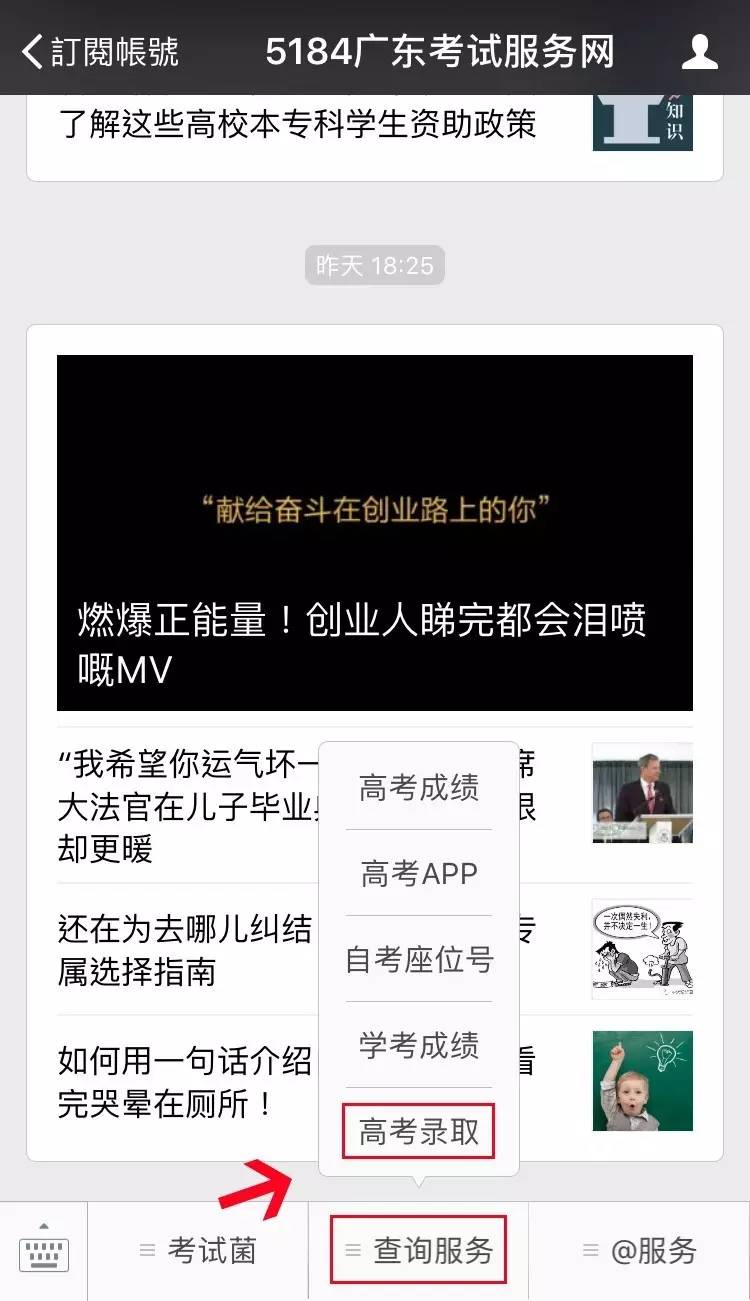750x1301 pixels.
Task: Open the @服务 bottom menu
Action: 639,1251
